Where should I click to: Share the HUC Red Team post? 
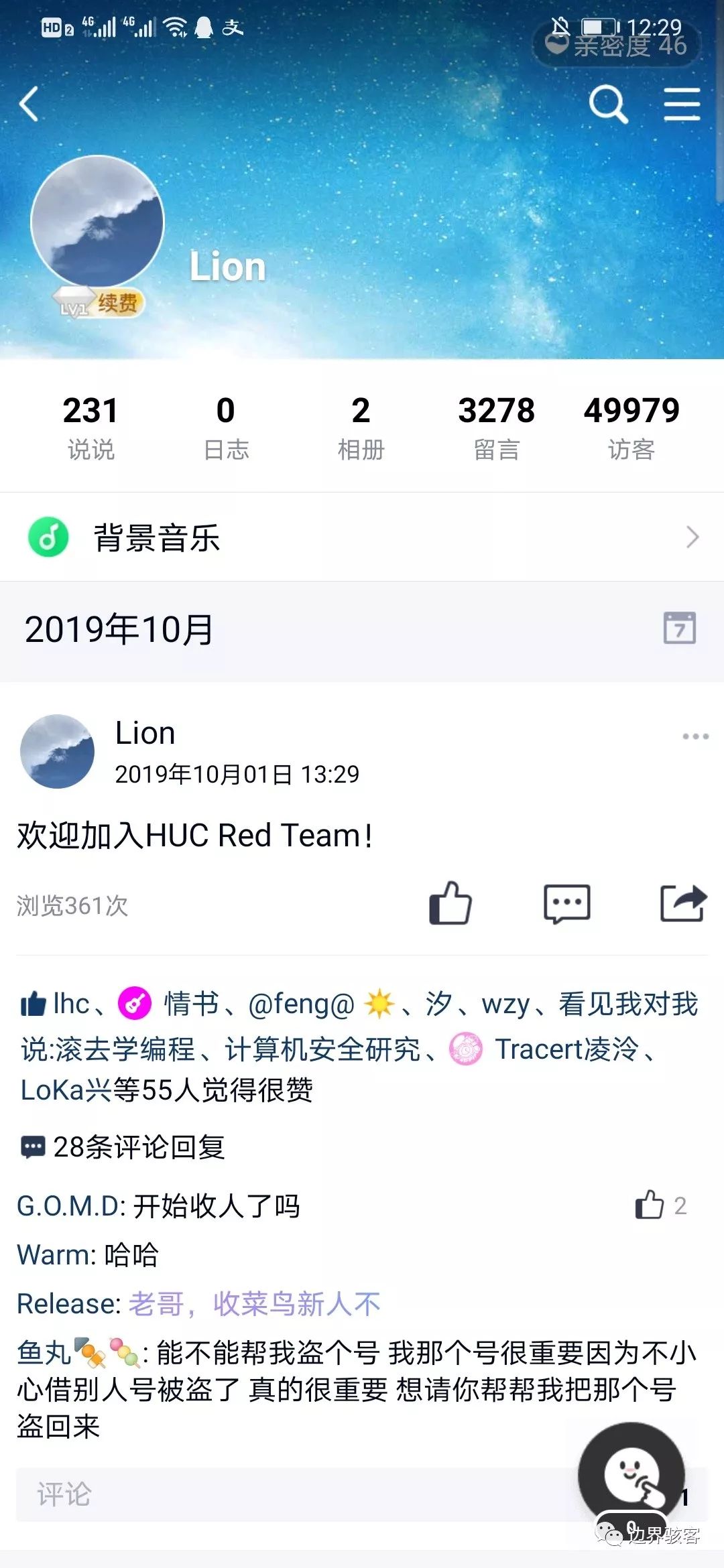(682, 903)
